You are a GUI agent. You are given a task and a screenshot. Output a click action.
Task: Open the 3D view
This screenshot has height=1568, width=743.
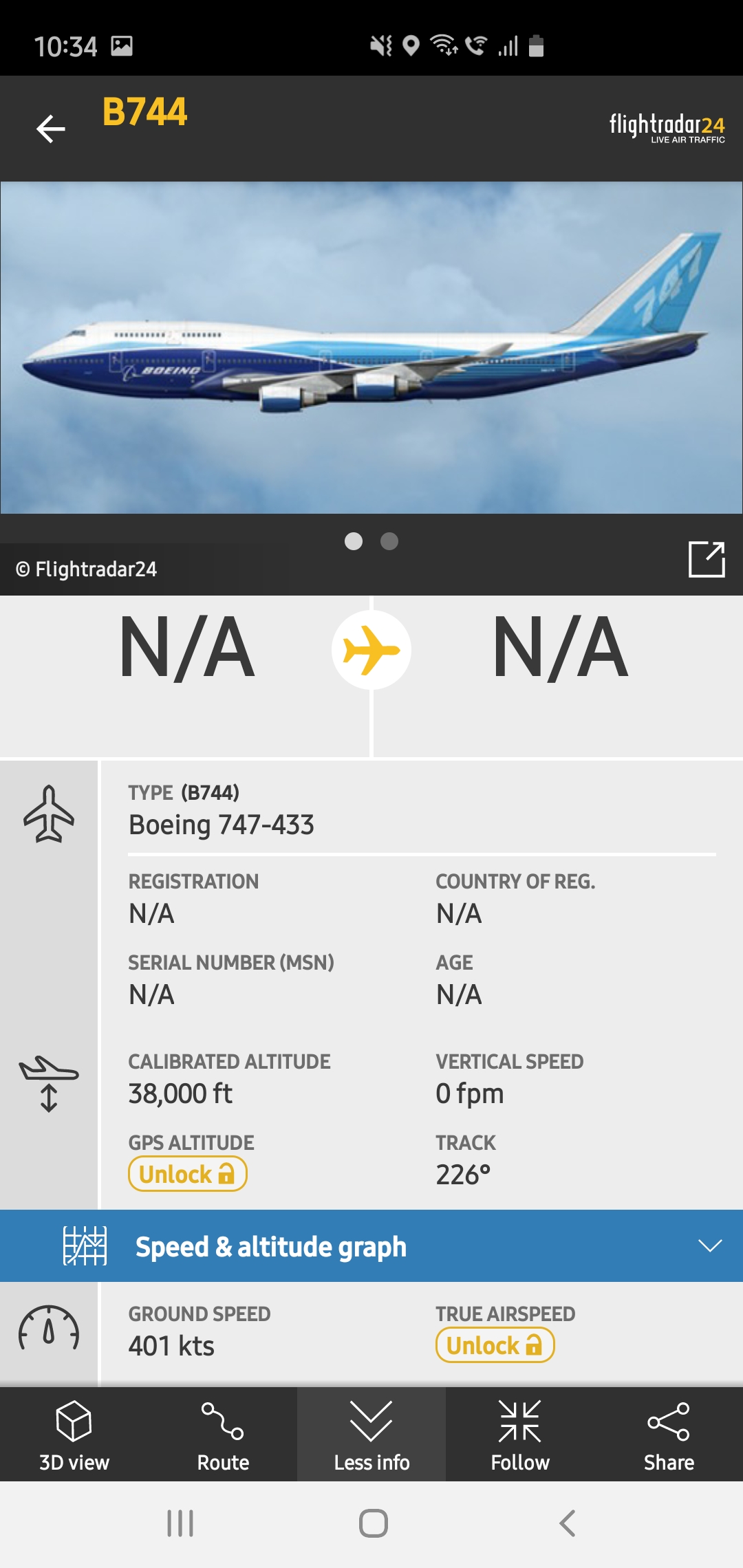[x=74, y=1435]
